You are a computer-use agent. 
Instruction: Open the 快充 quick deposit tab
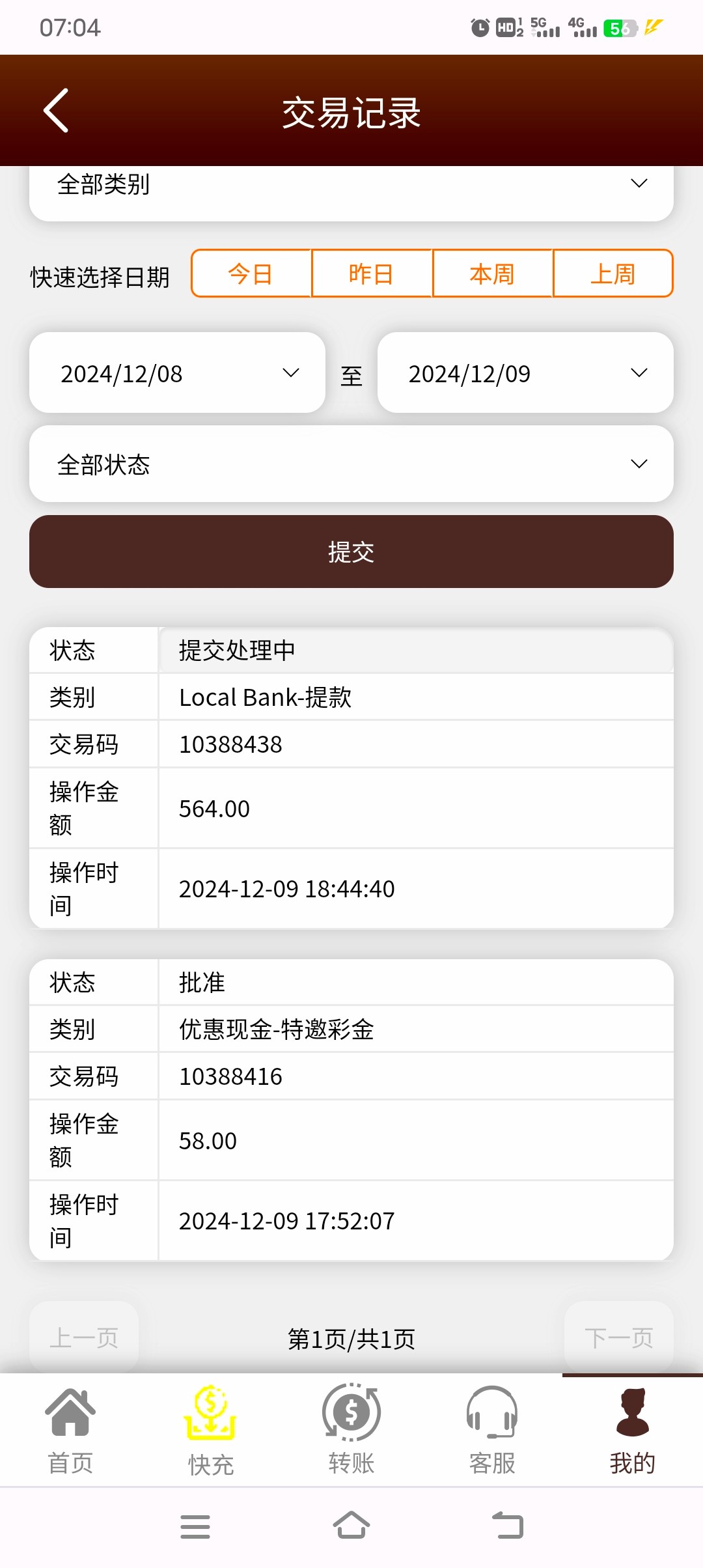tap(211, 1431)
